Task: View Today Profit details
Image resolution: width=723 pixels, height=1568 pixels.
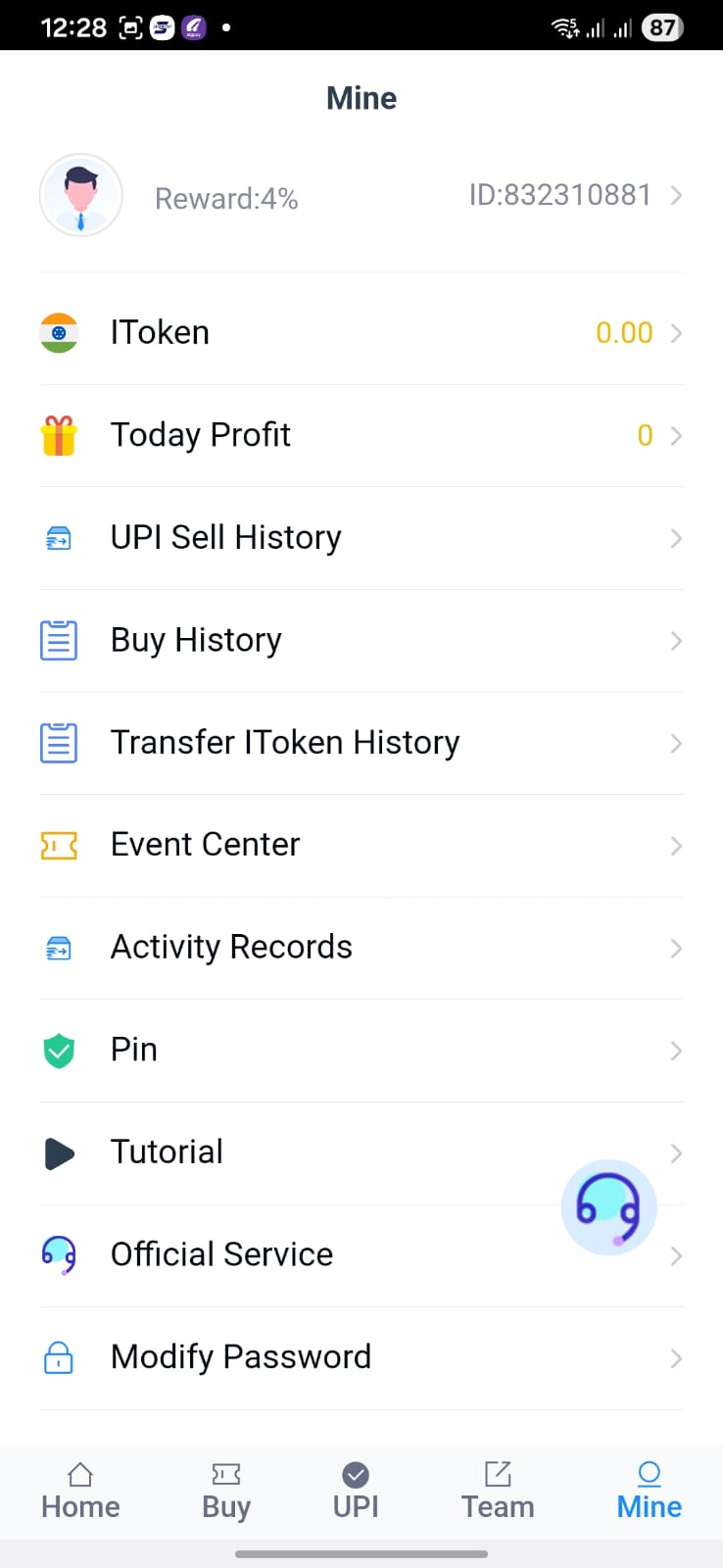Action: click(x=361, y=435)
